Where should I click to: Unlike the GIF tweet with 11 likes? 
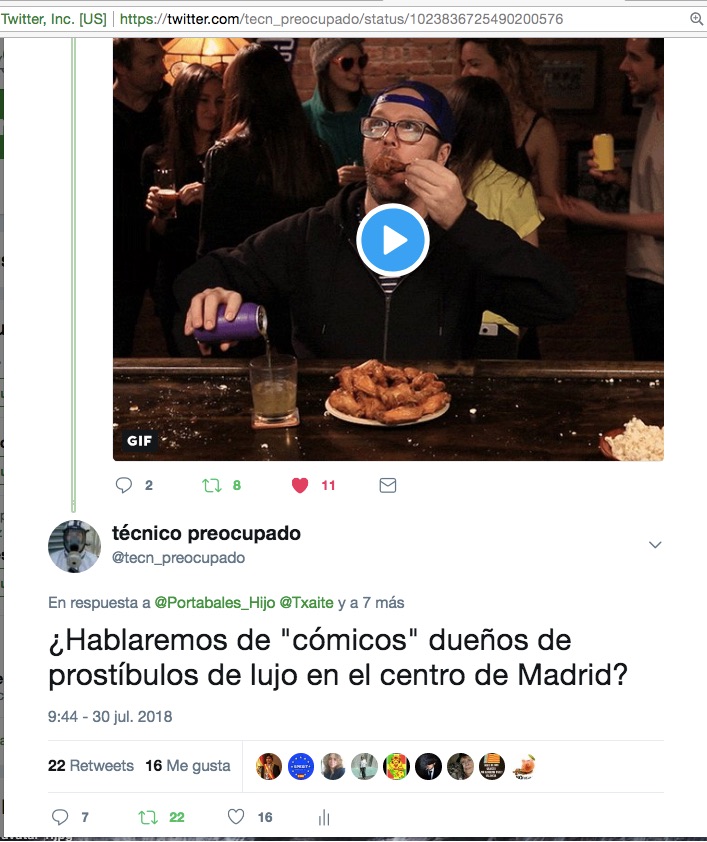tap(300, 485)
